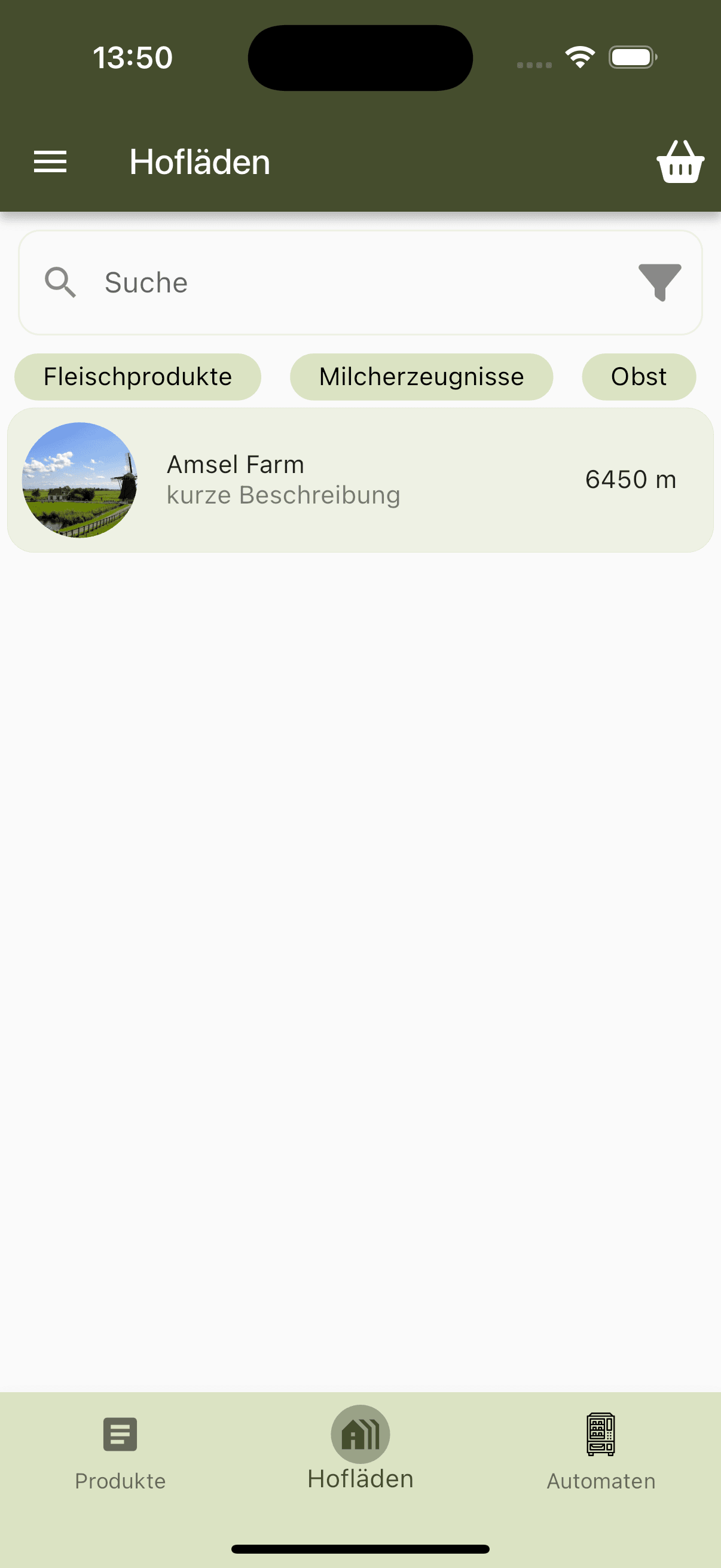Tap the Hofläden farmhouse icon
This screenshot has height=1568, width=721.
point(360,1433)
